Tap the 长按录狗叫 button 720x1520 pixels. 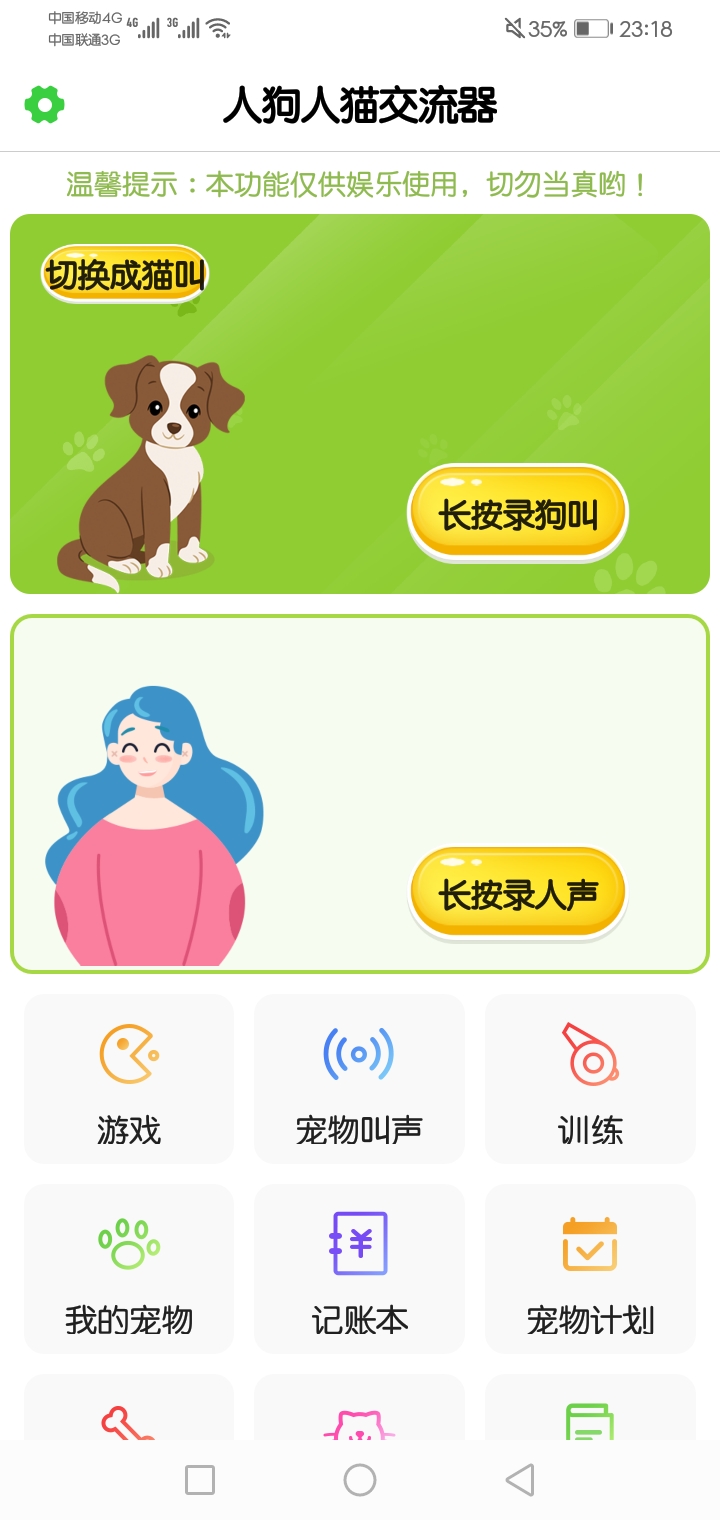tap(518, 514)
